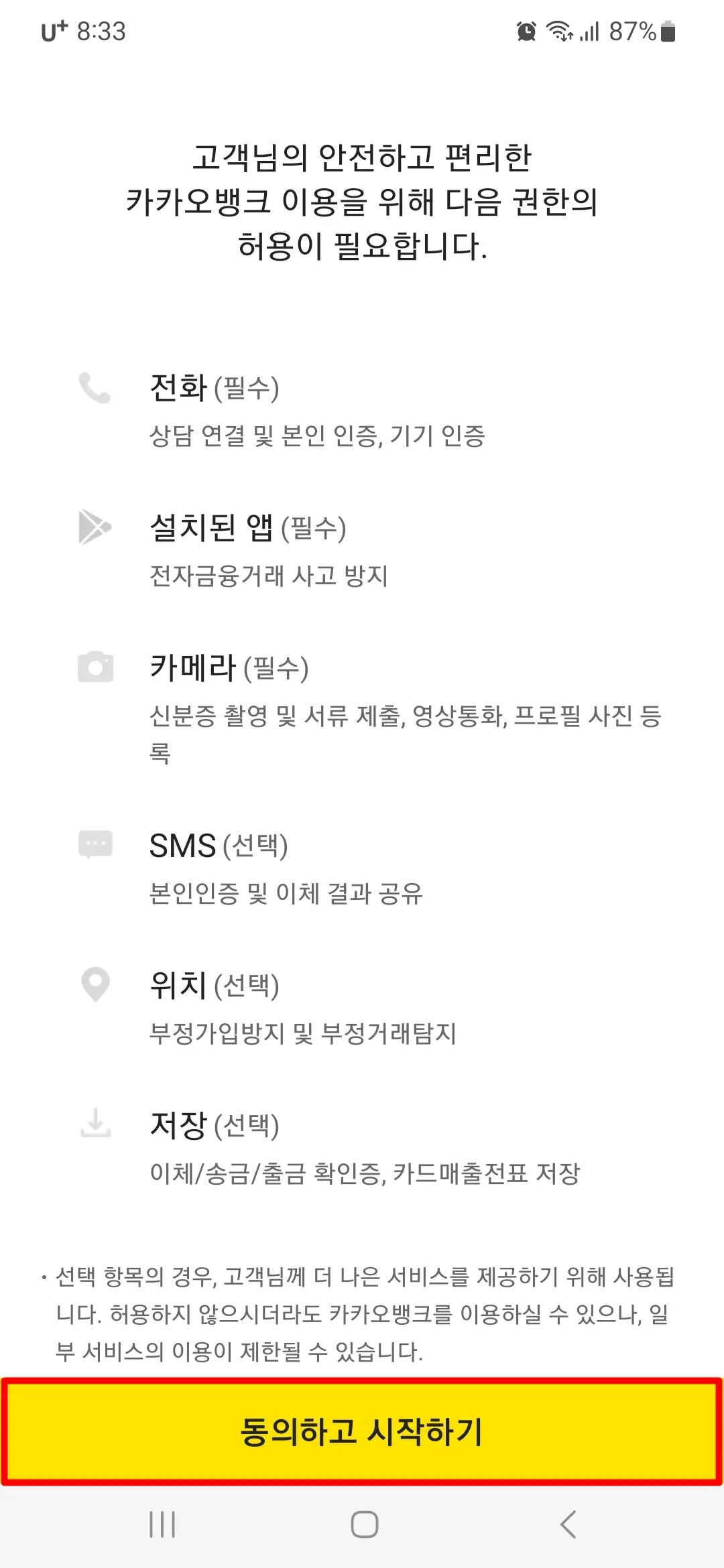This screenshot has width=724, height=1568.
Task: Click the storage download icon
Action: (96, 1124)
